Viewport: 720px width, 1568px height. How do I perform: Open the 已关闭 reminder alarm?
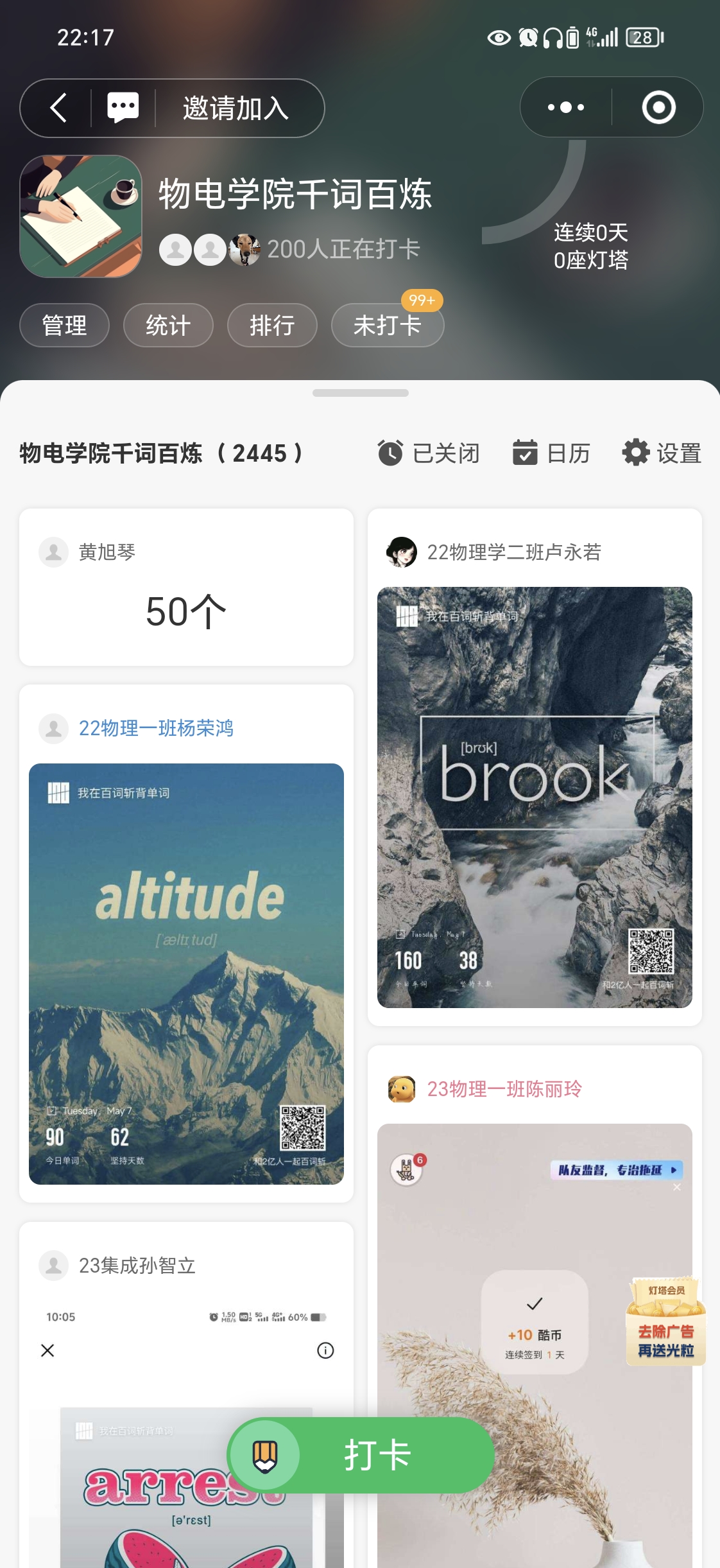click(428, 453)
